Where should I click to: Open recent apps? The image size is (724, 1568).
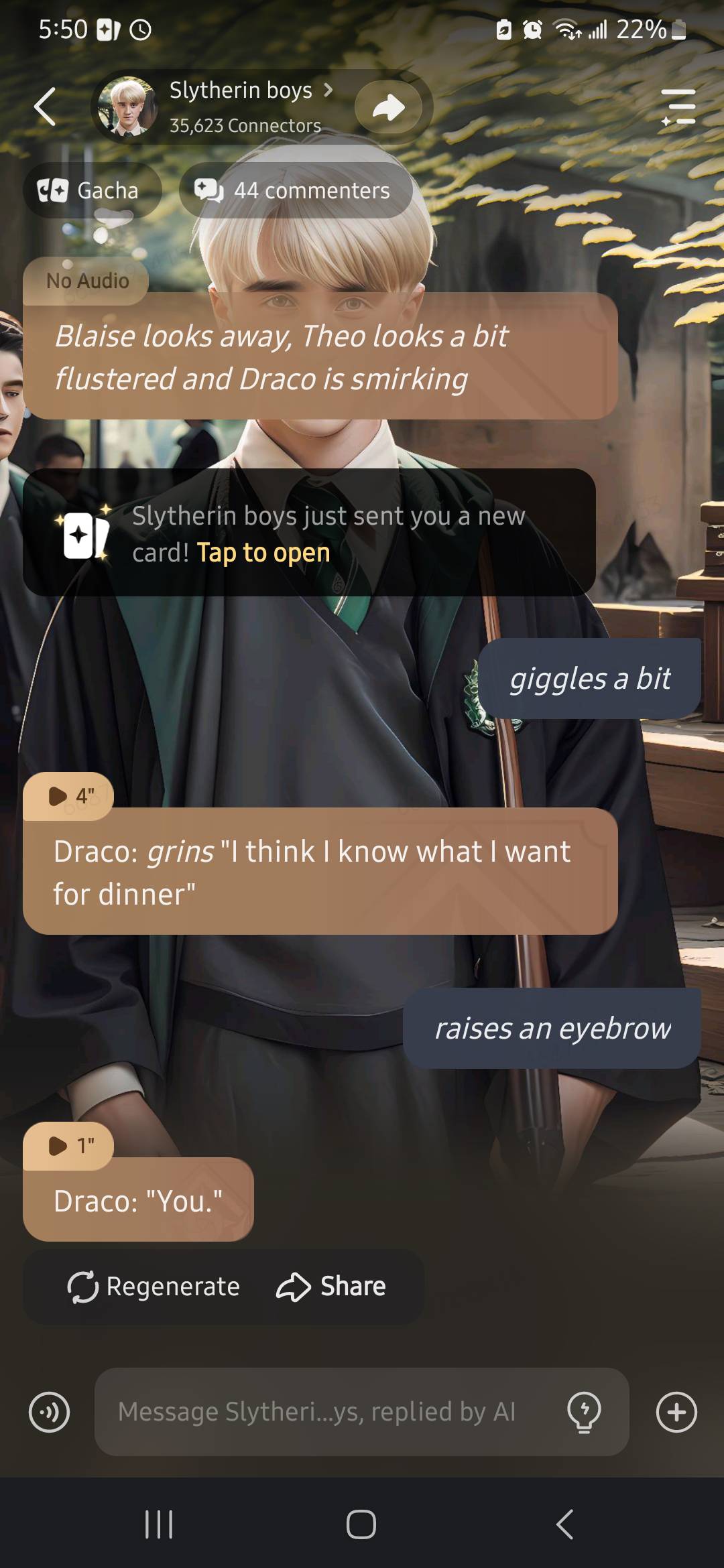[159, 1525]
